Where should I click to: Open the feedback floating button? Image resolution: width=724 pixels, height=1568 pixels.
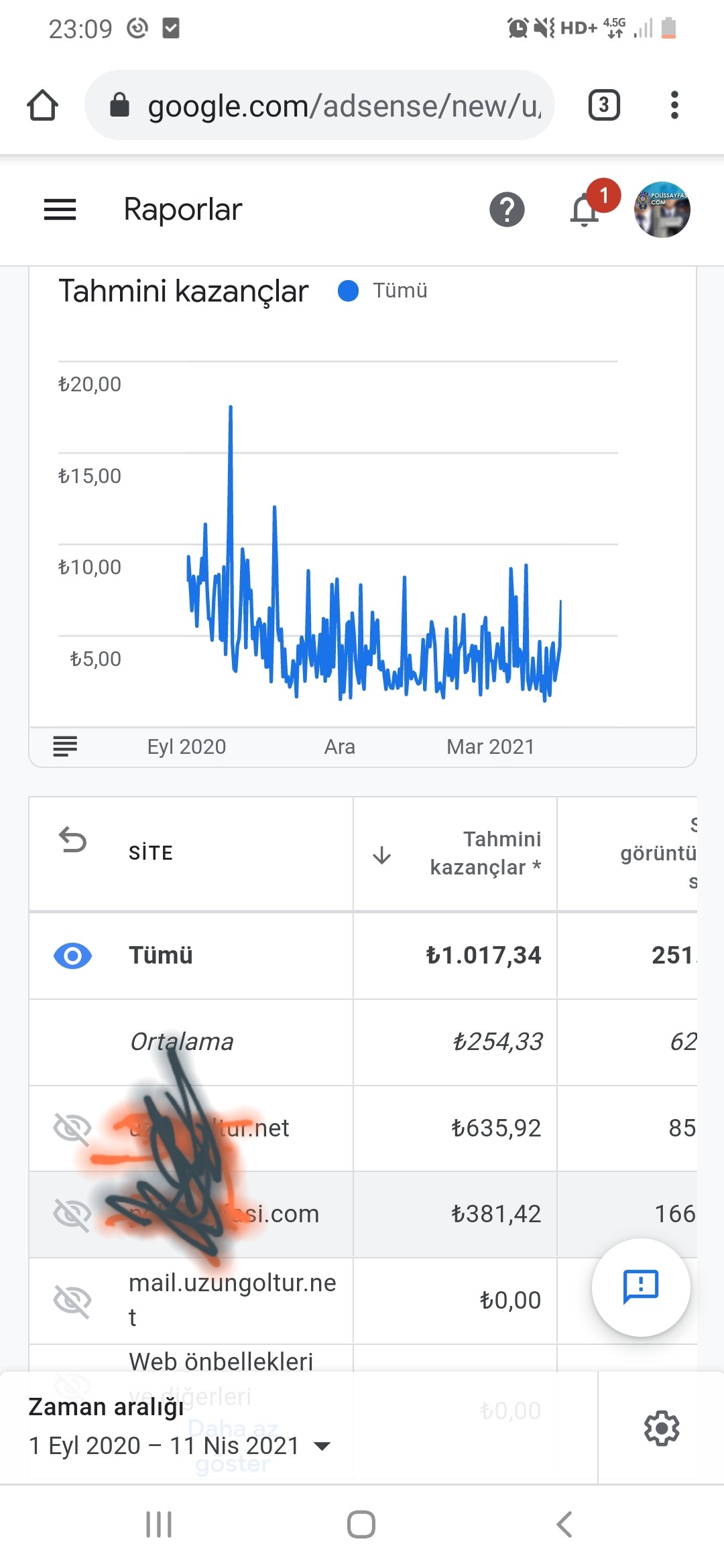click(641, 1287)
